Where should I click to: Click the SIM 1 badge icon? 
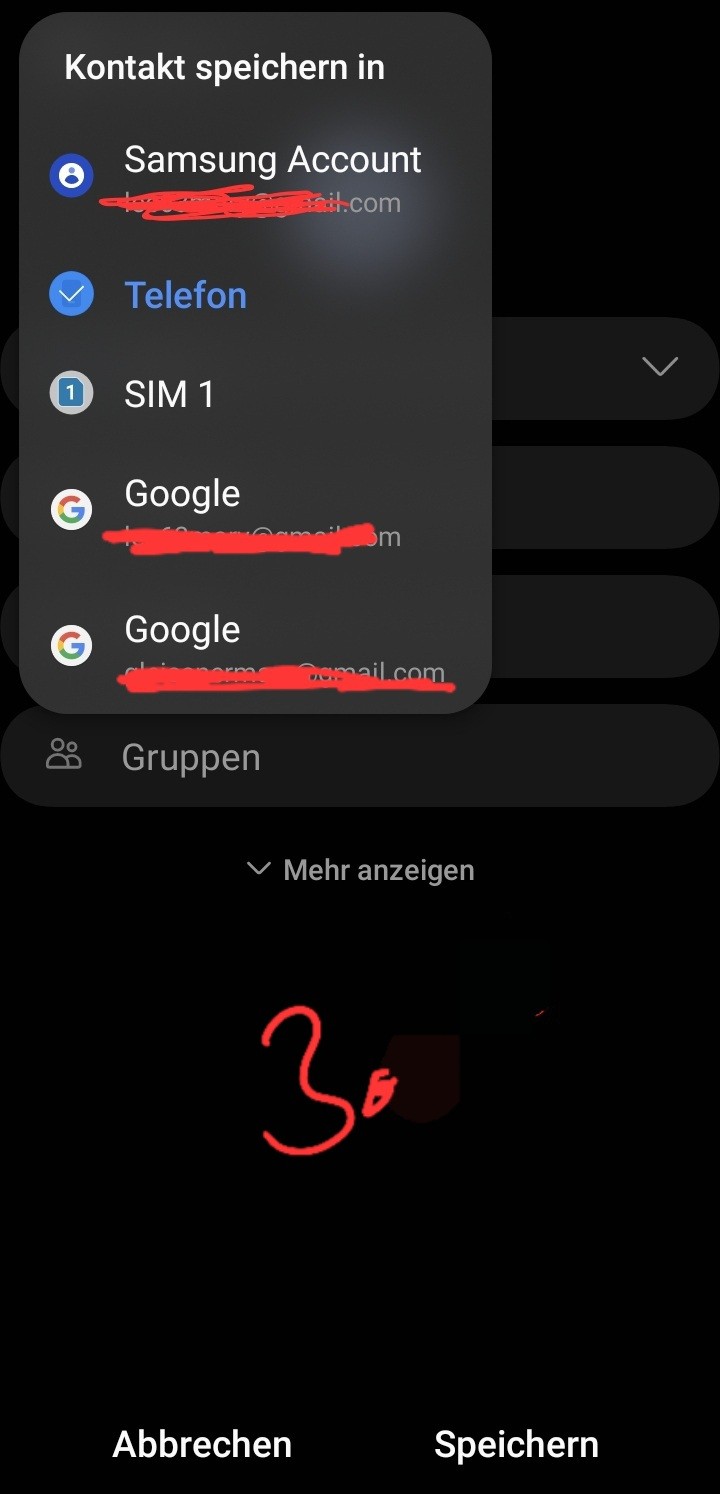pos(71,393)
